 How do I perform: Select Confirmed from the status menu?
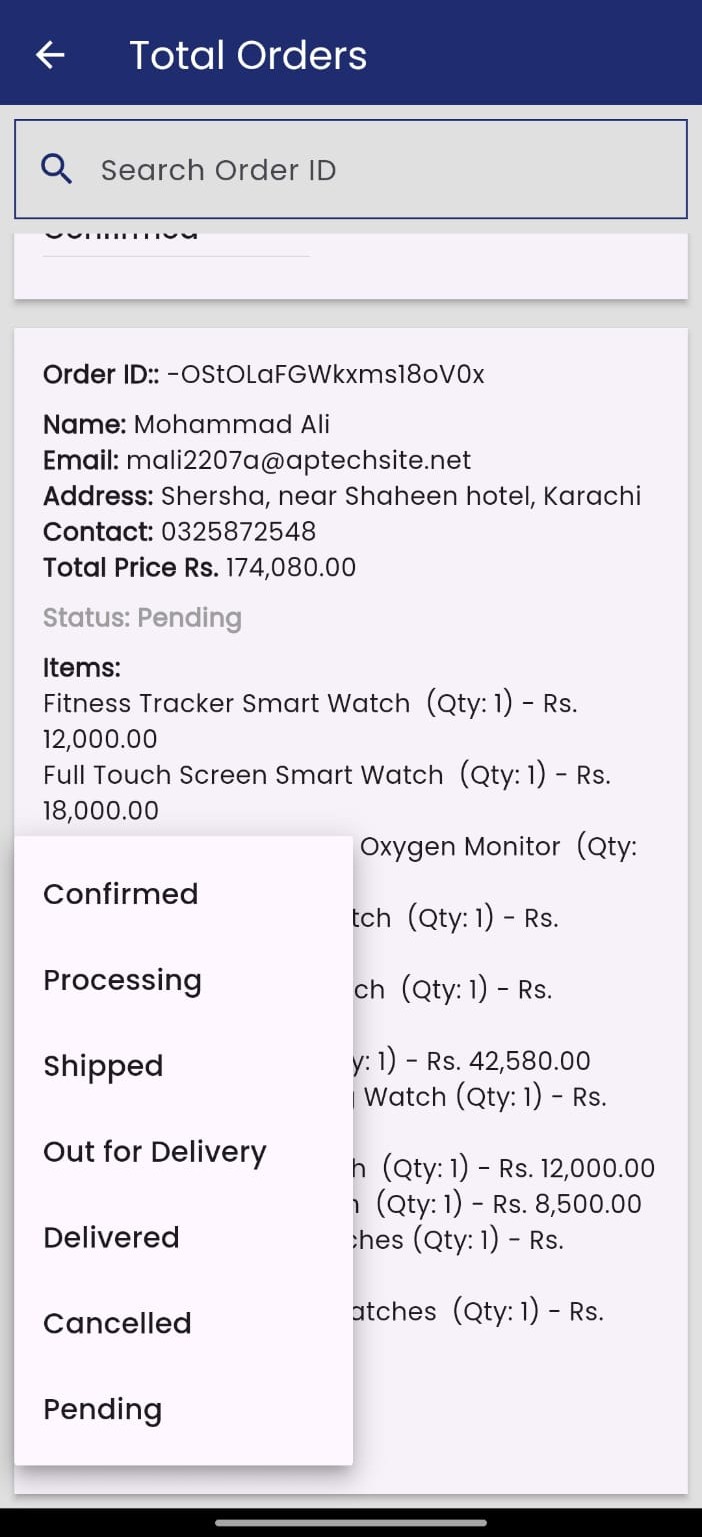click(184, 894)
